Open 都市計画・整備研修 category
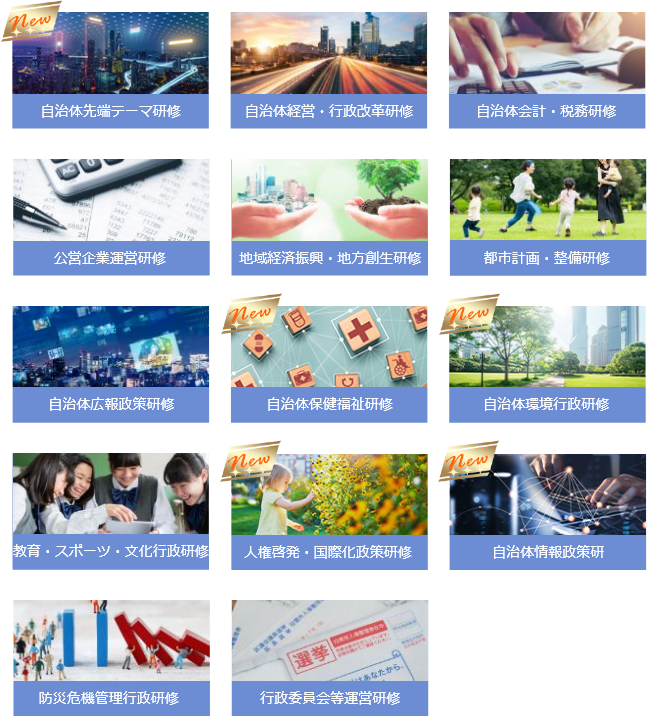The width and height of the screenshot is (647, 716). [547, 217]
